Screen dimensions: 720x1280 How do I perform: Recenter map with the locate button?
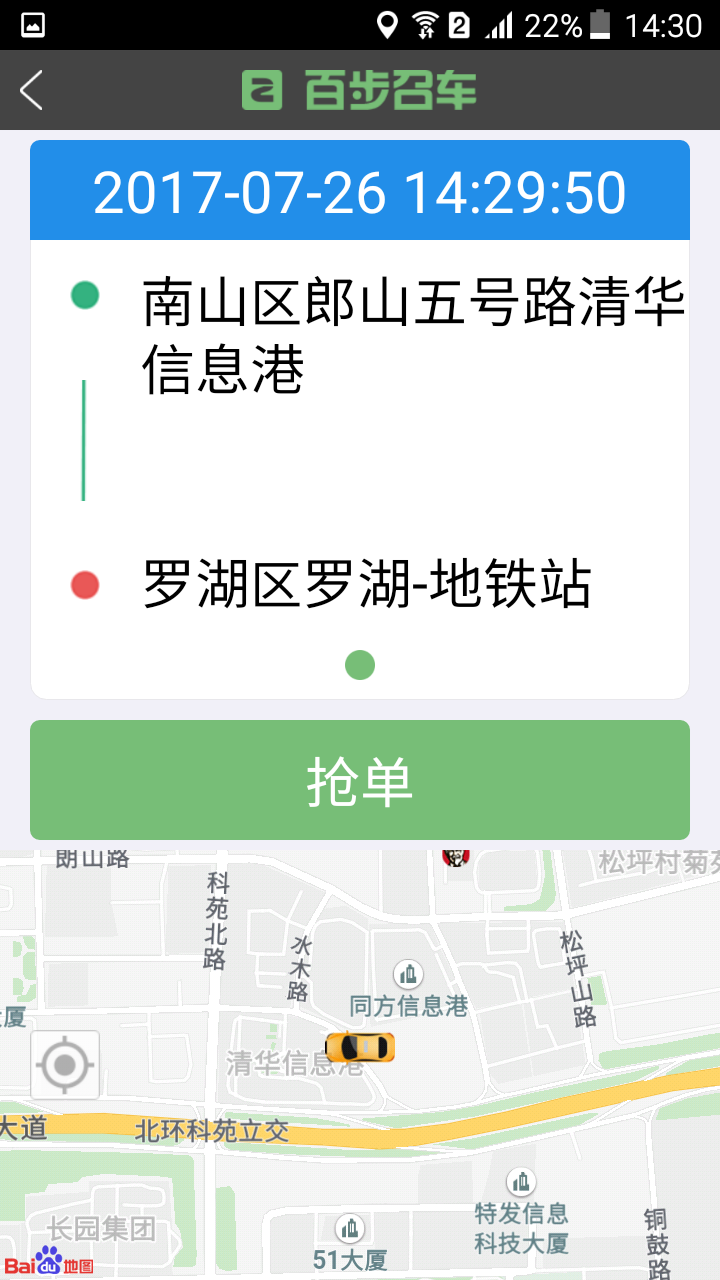[65, 1065]
